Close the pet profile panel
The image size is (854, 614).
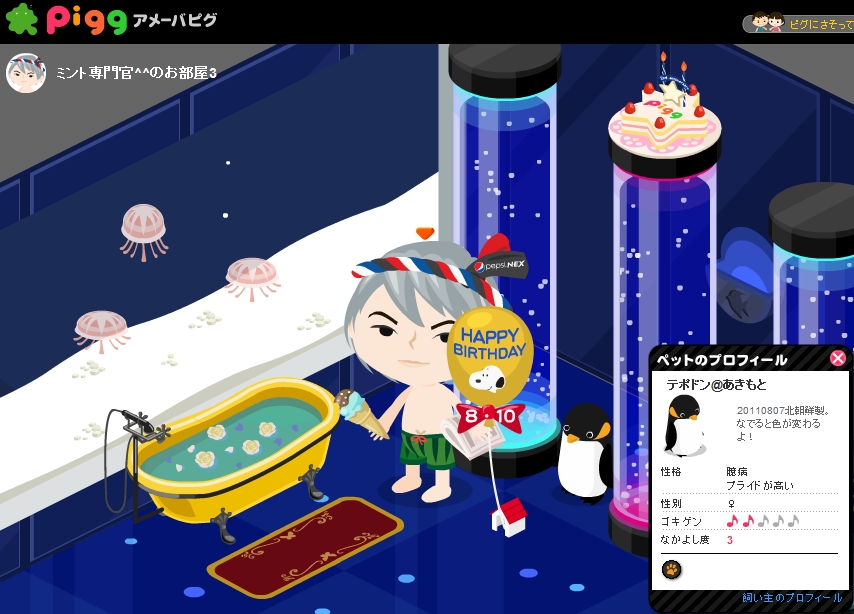pos(838,358)
